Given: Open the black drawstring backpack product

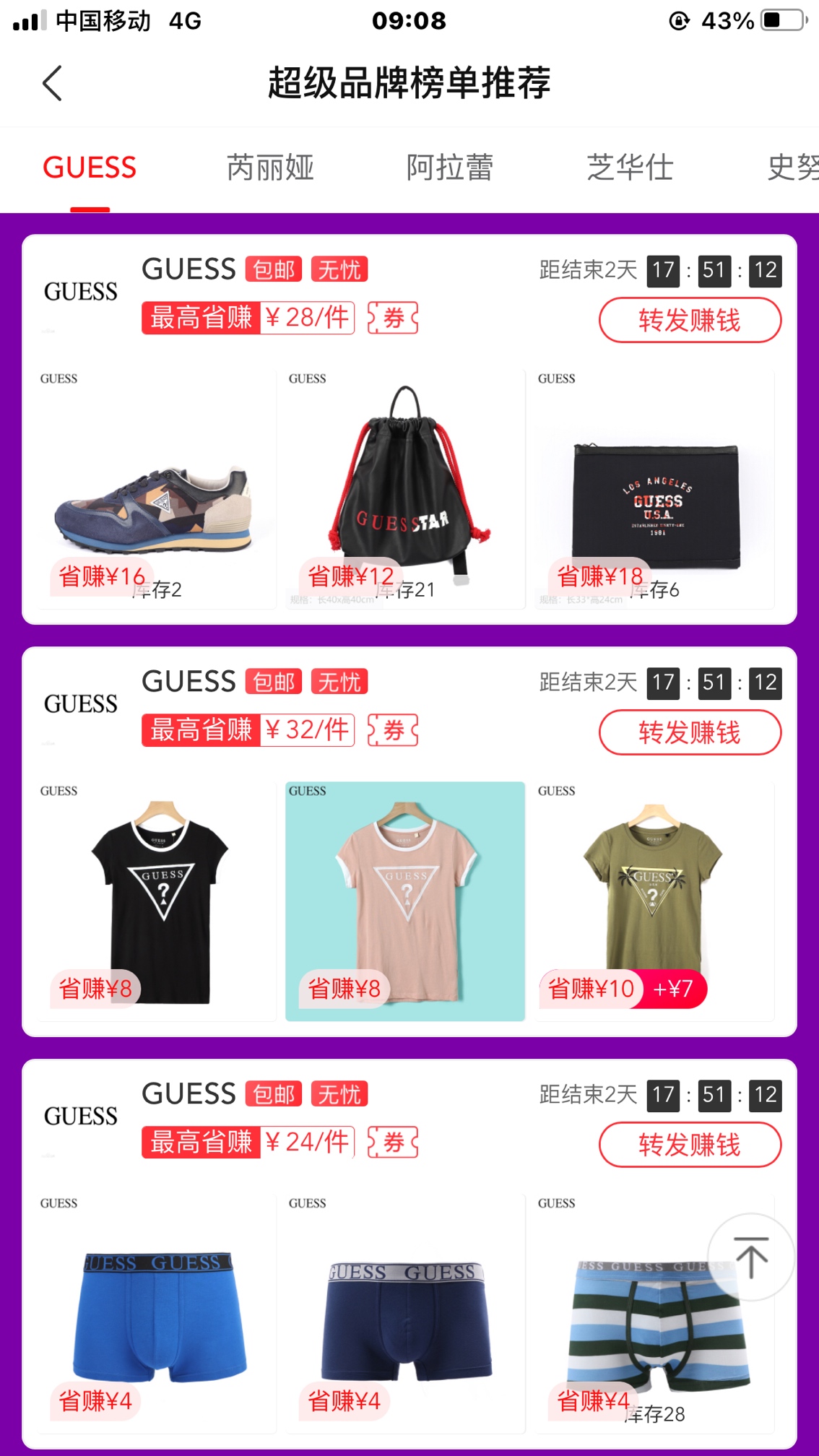Looking at the screenshot, I should pos(405,489).
